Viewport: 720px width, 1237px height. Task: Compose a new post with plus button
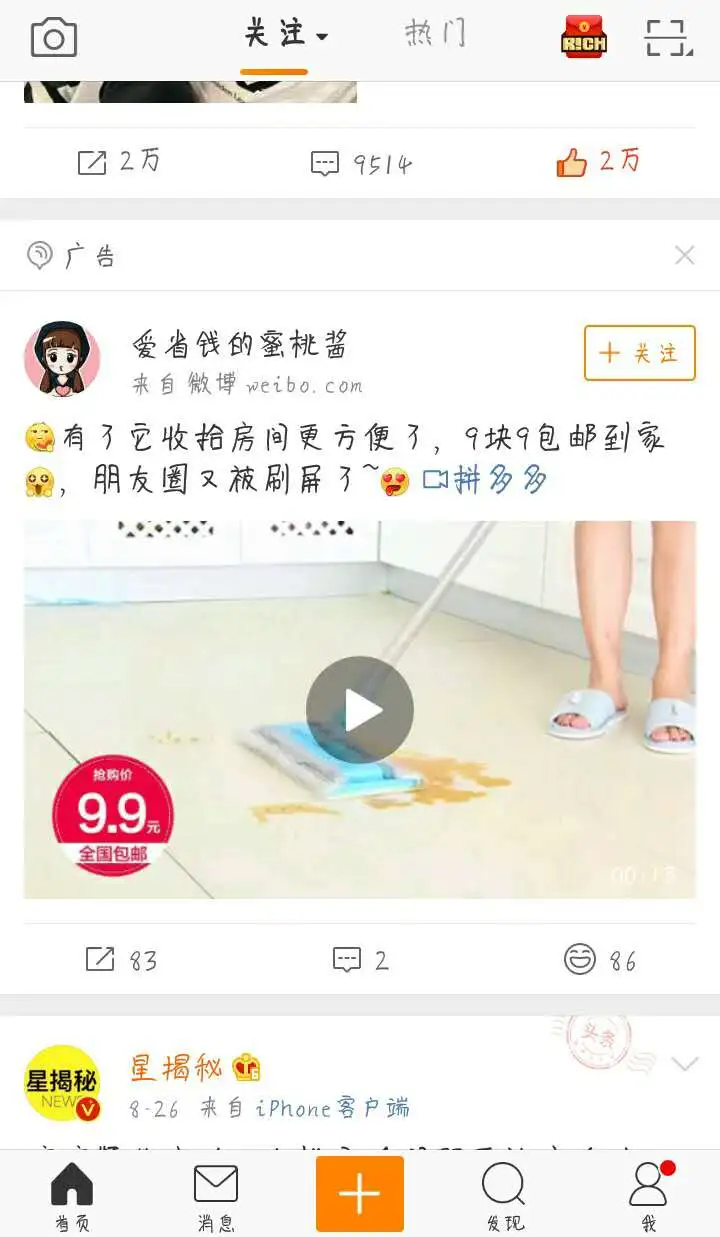coord(360,1194)
